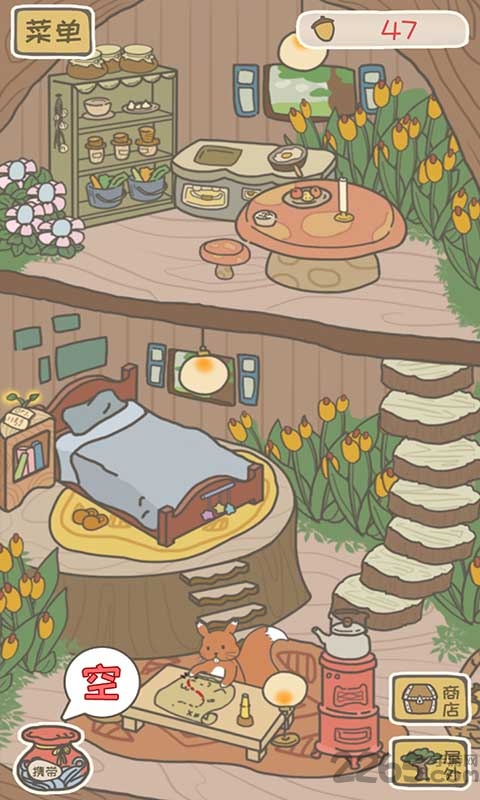Tap the 空 speech bubble
Viewport: 480px width, 800px height.
click(101, 683)
